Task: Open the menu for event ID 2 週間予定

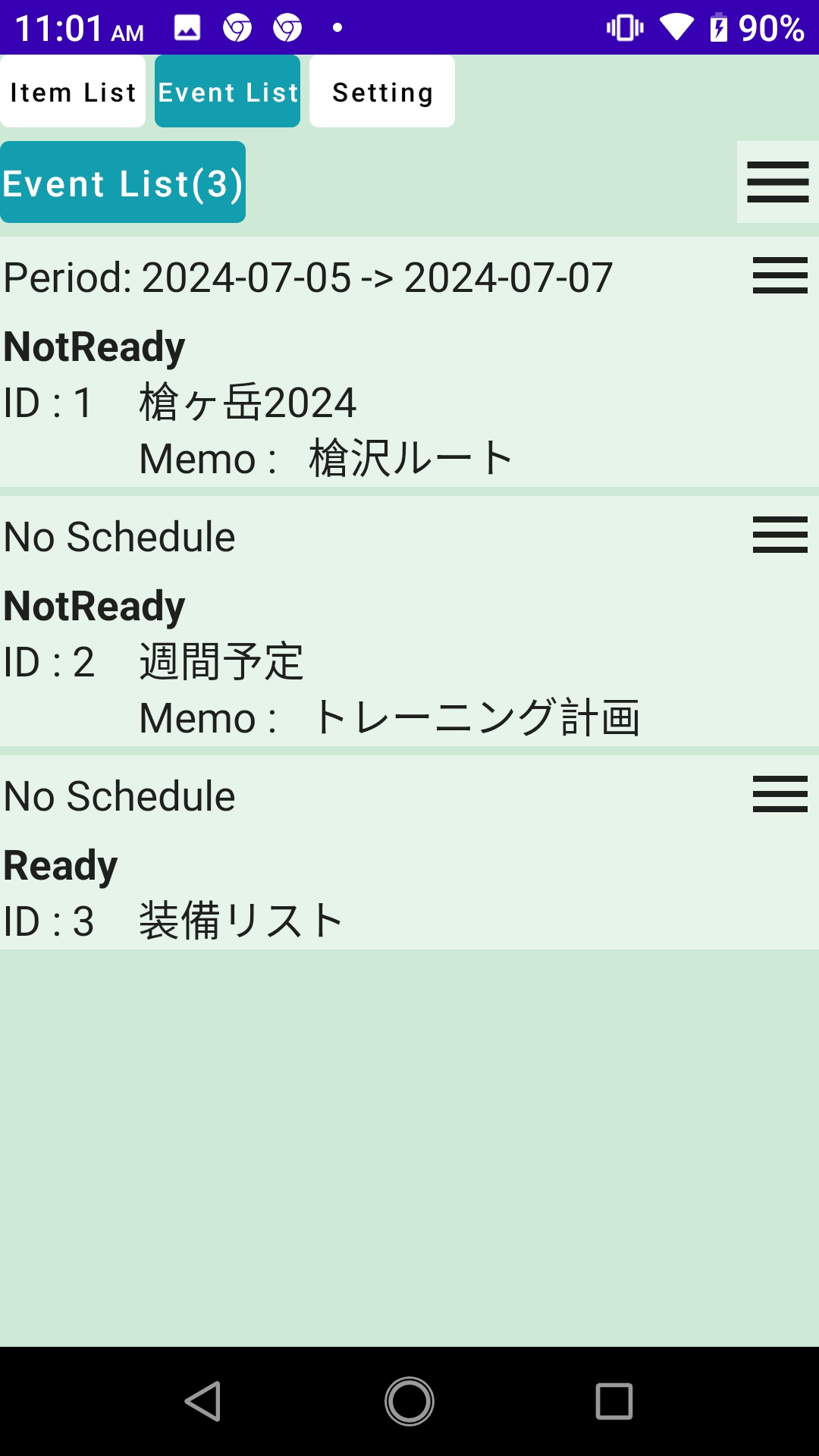Action: 780,535
